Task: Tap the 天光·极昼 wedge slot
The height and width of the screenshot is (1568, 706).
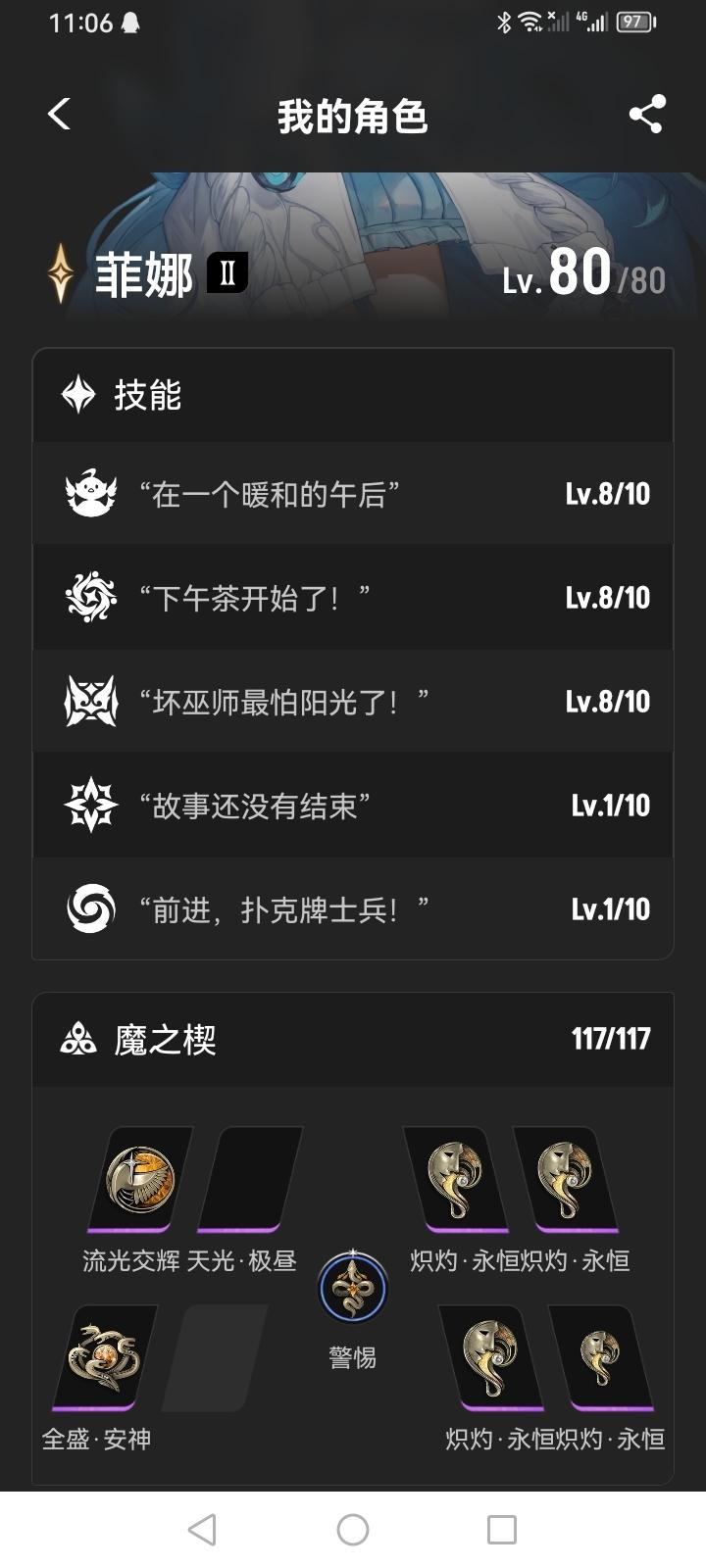Action: 249,1179
